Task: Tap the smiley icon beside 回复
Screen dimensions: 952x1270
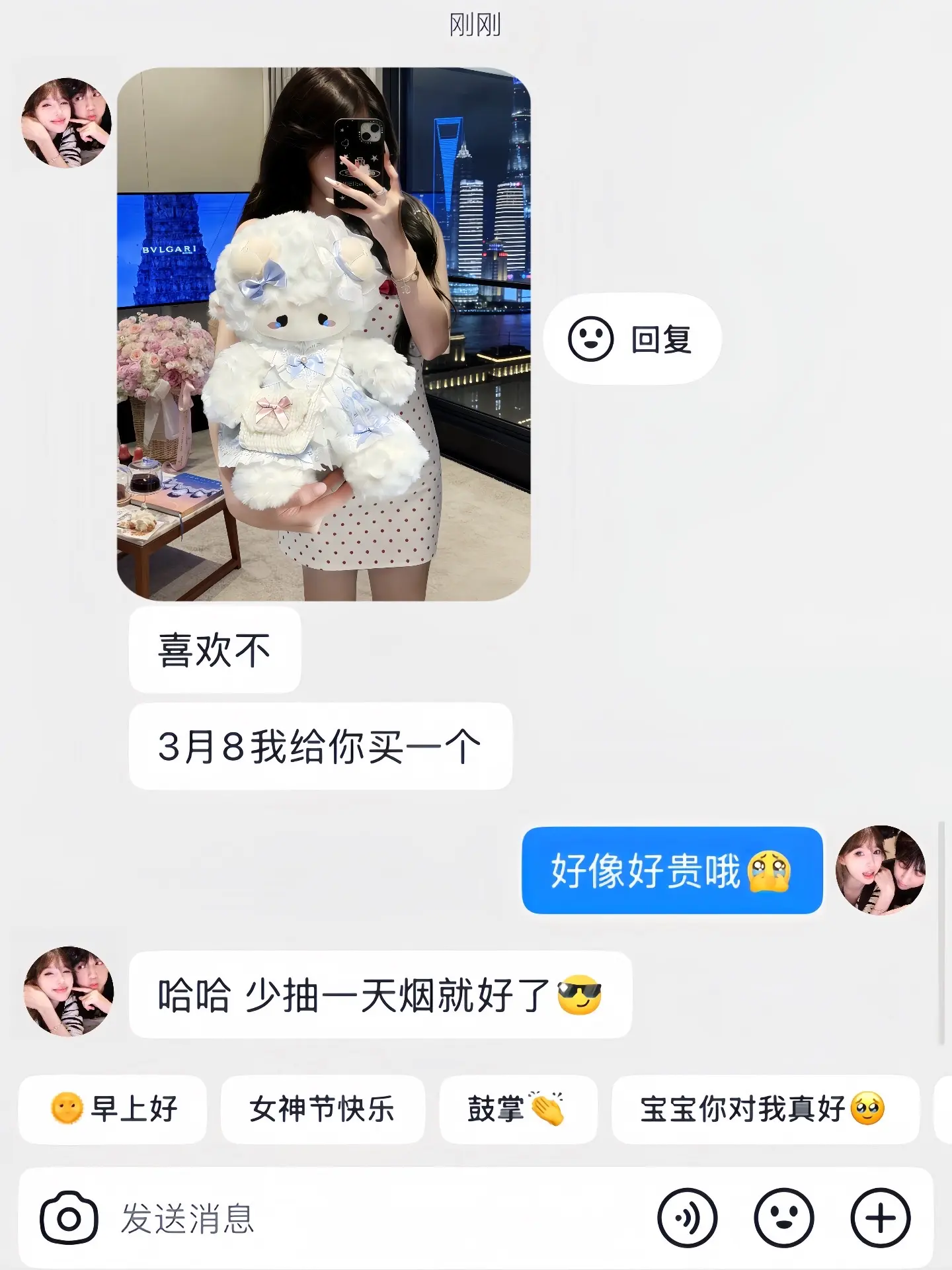Action: pyautogui.click(x=592, y=339)
